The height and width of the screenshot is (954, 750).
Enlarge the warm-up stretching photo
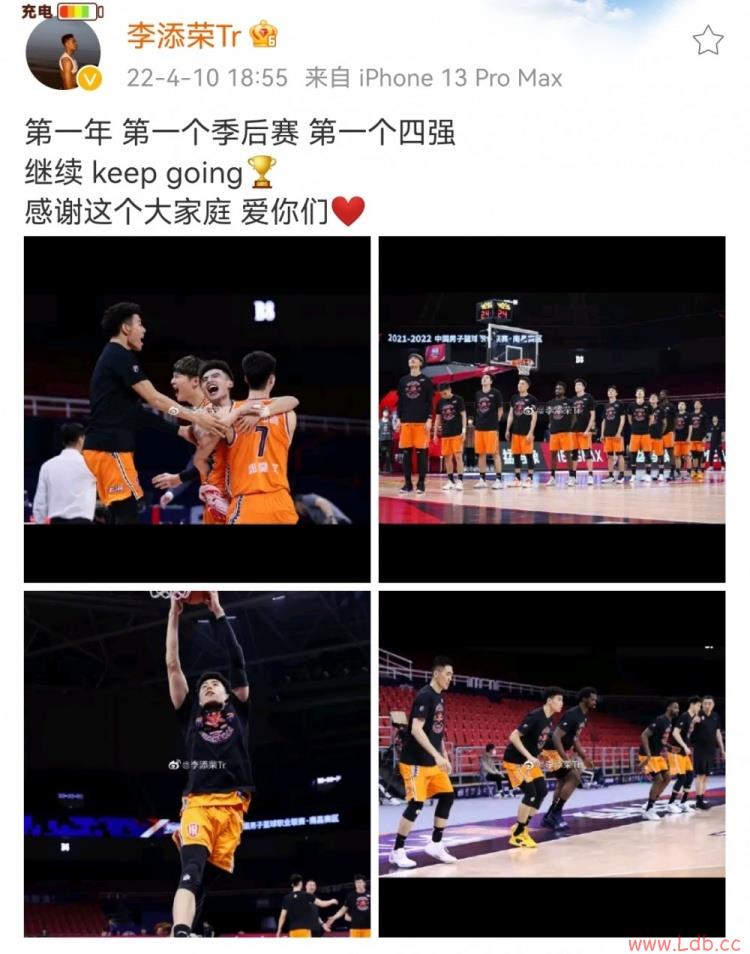pos(552,763)
